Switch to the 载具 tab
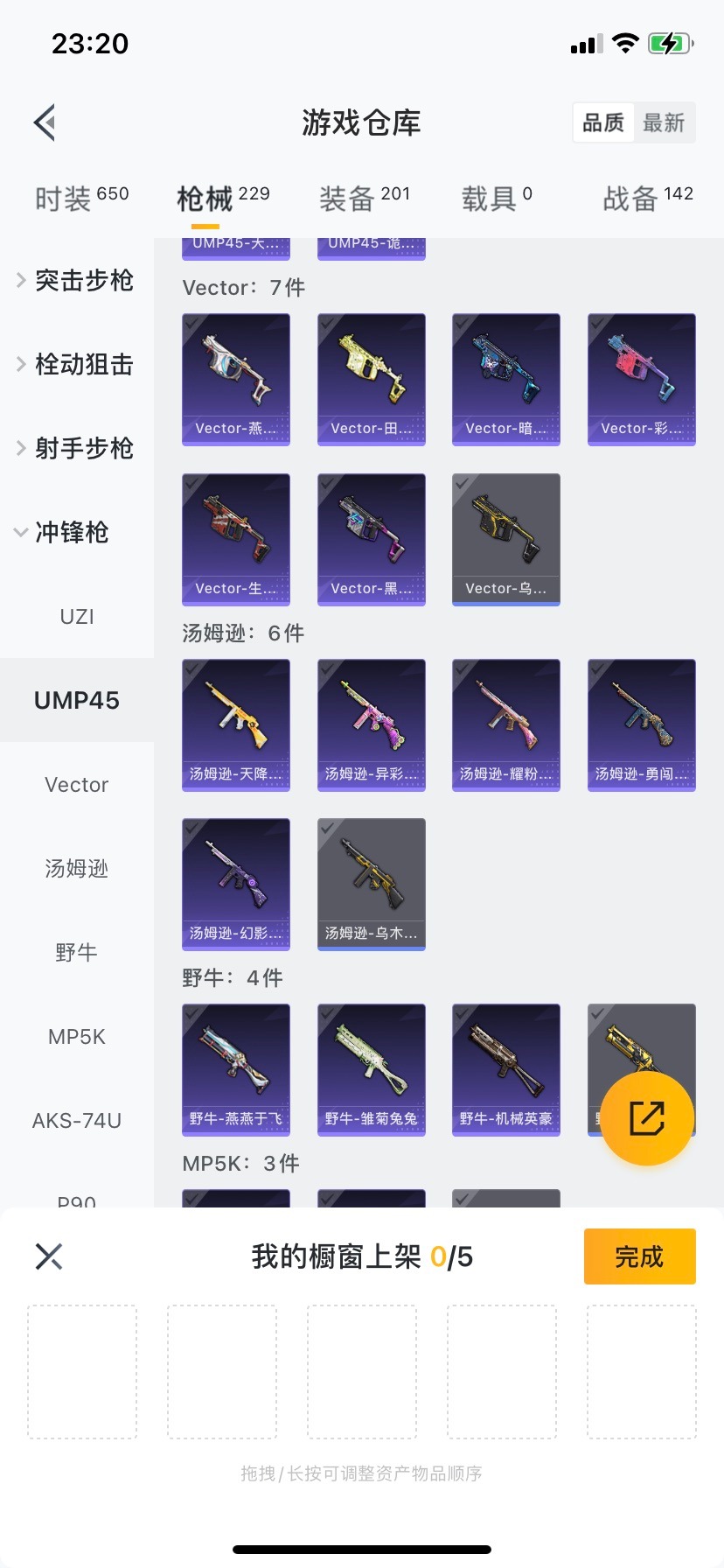 click(x=496, y=199)
